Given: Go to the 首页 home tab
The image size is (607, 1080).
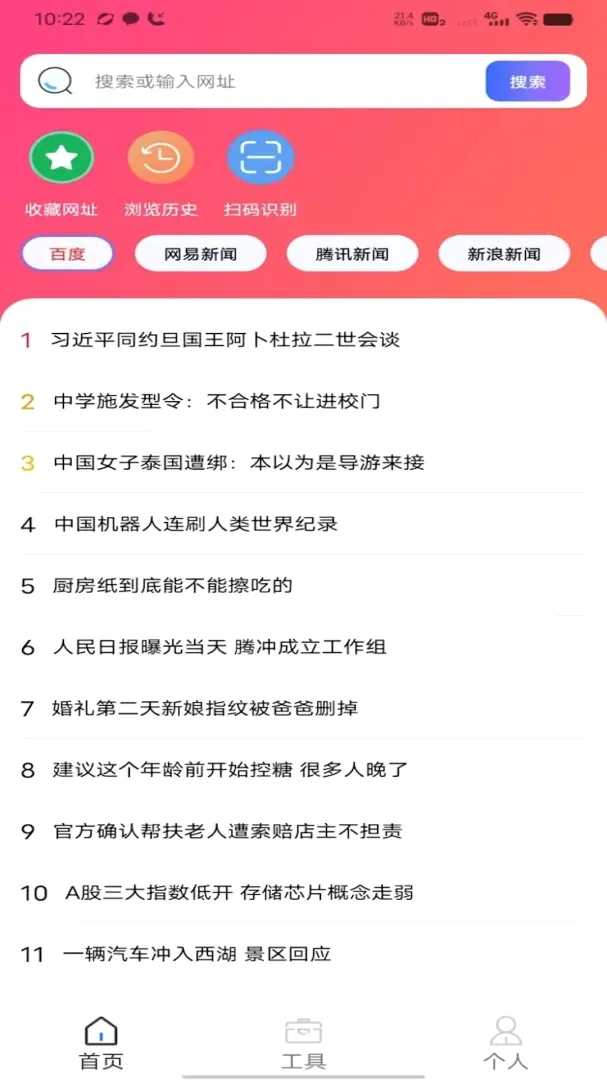Looking at the screenshot, I should 101,1042.
